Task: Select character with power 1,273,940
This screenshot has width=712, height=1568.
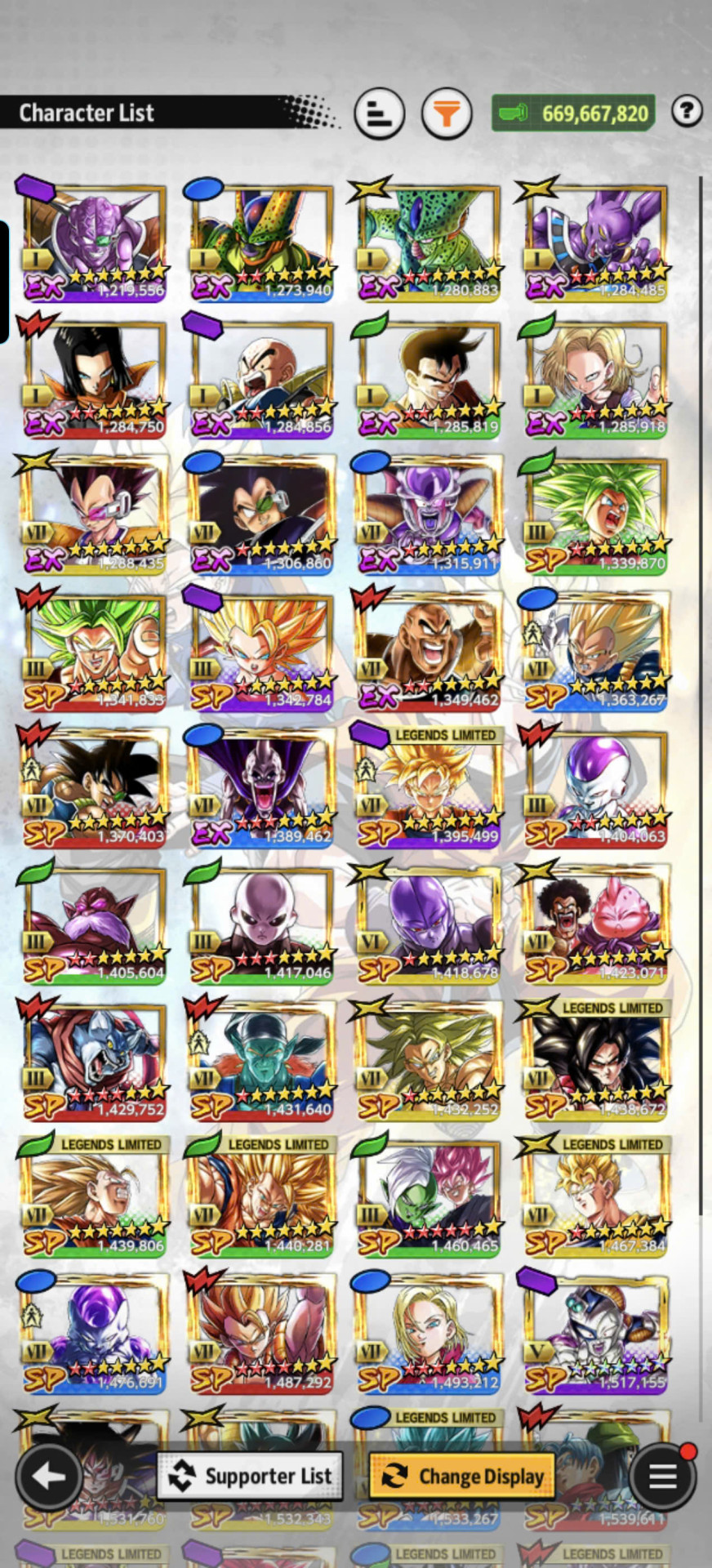Action: pos(260,242)
